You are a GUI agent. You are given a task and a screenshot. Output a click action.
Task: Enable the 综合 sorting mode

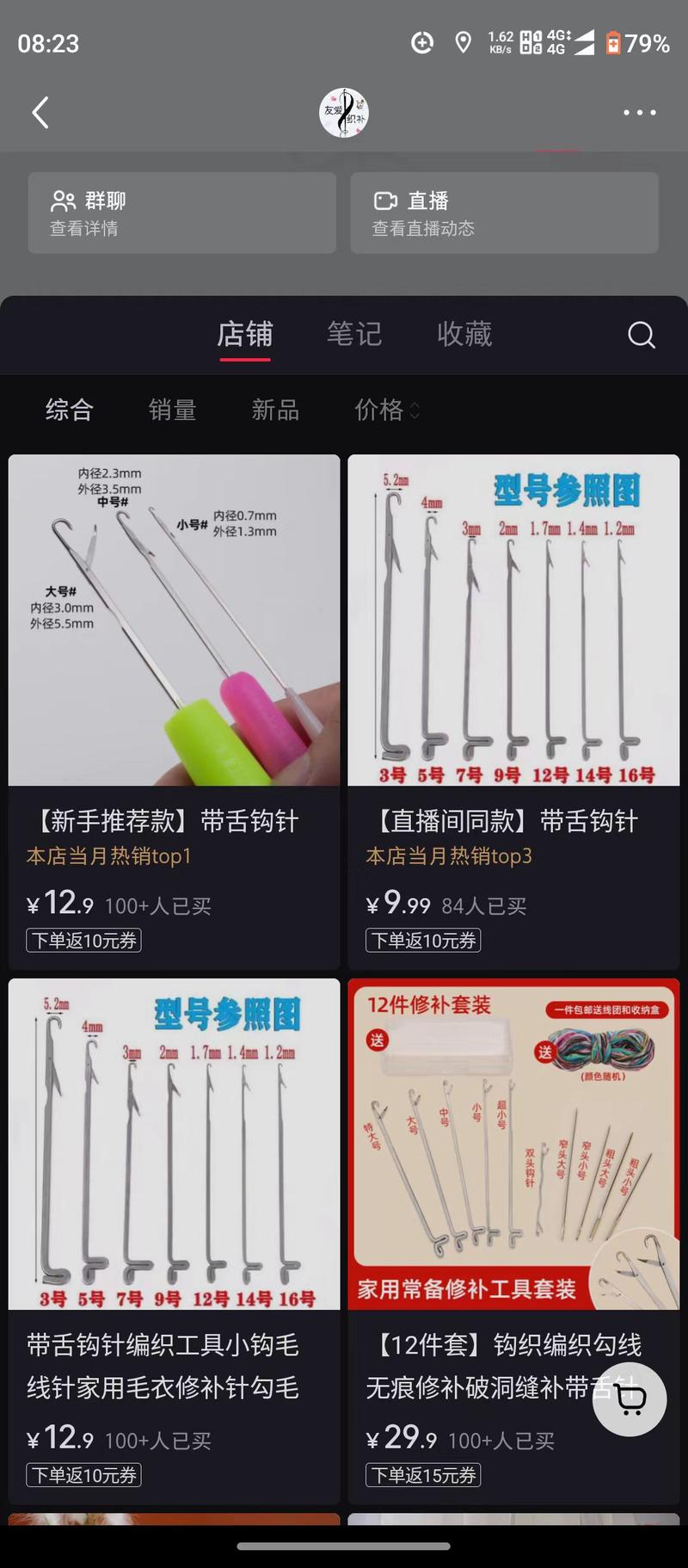pos(69,411)
